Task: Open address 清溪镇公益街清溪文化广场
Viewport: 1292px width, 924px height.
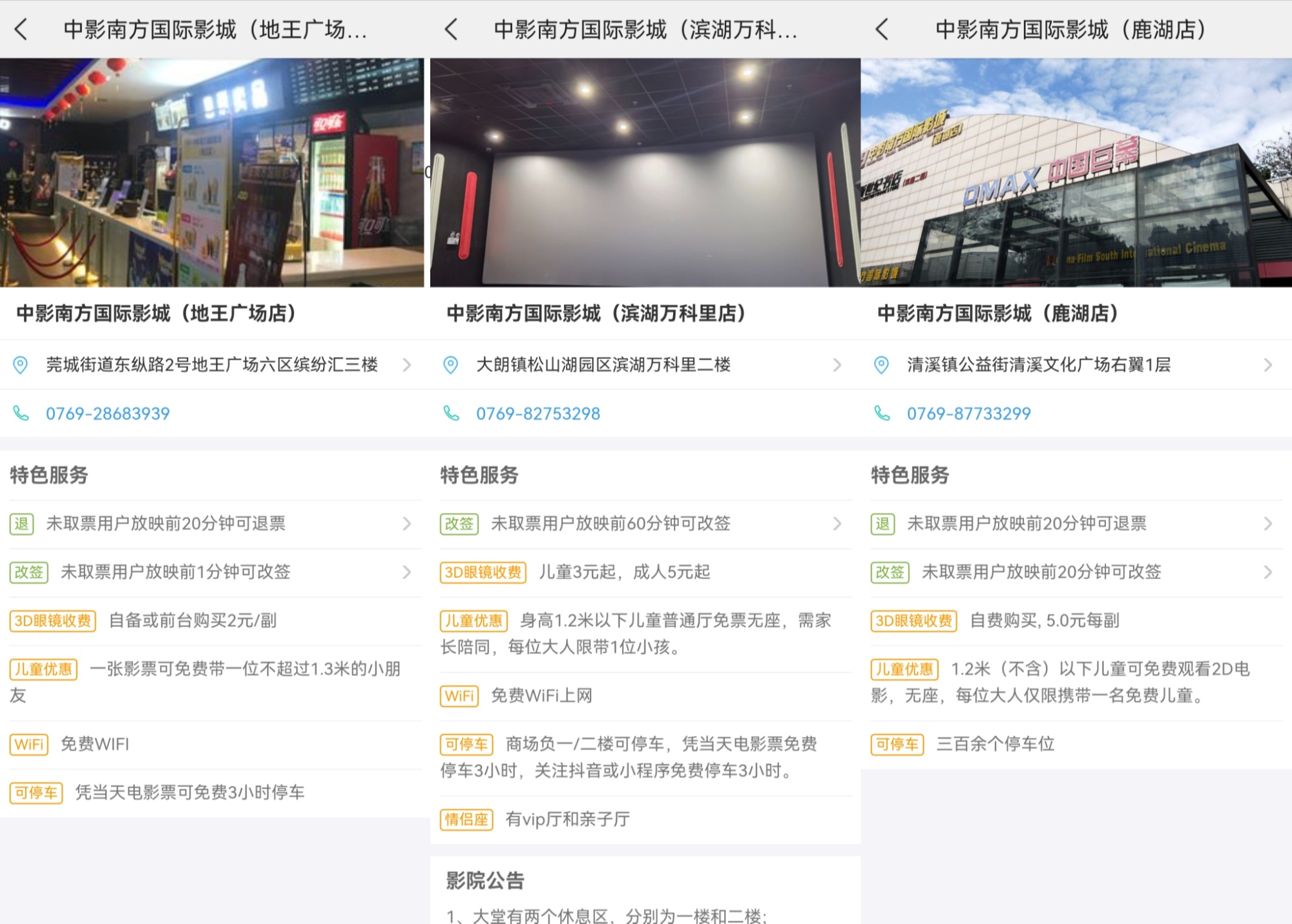Action: [1074, 365]
